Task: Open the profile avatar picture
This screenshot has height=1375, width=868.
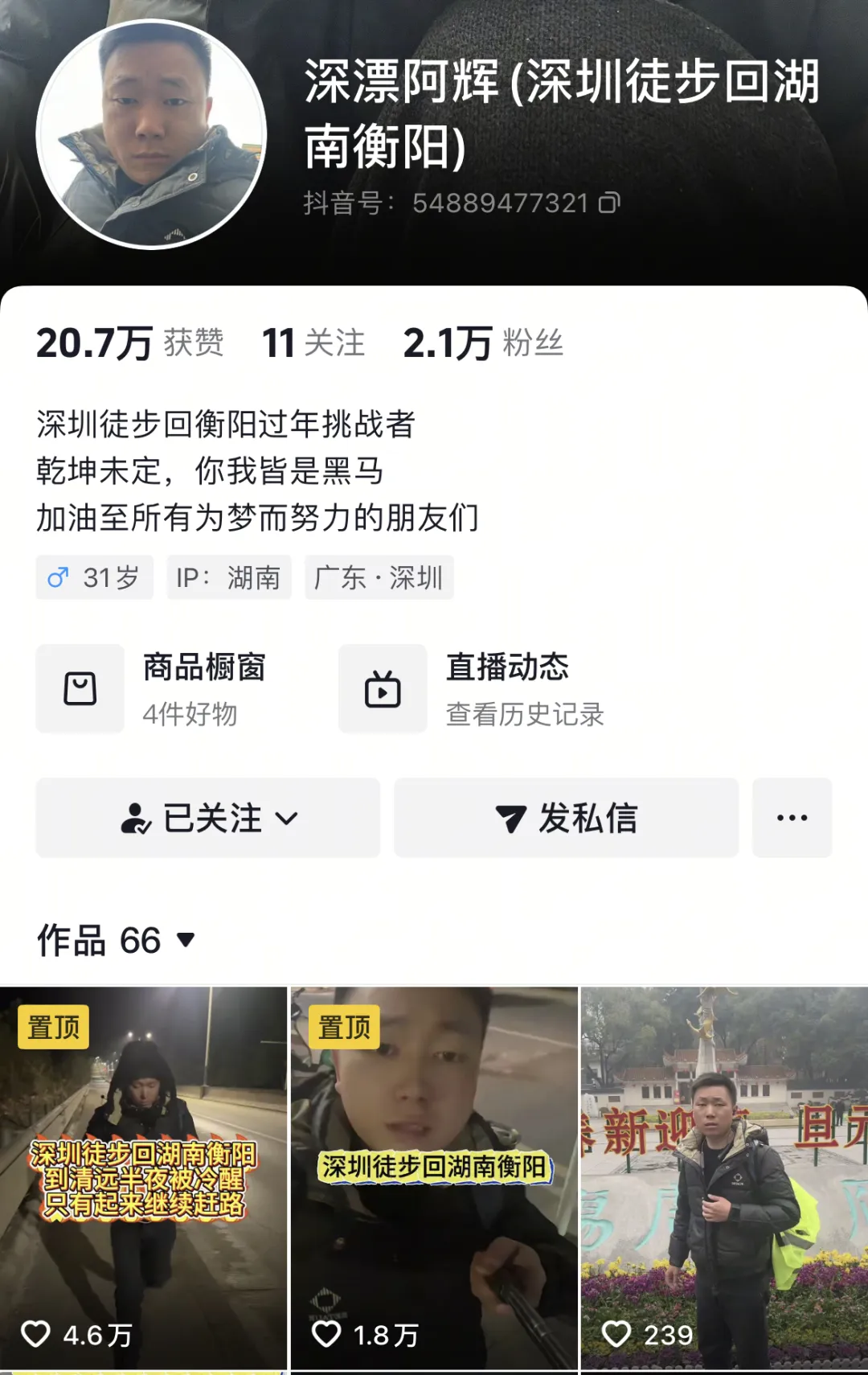Action: [x=151, y=134]
